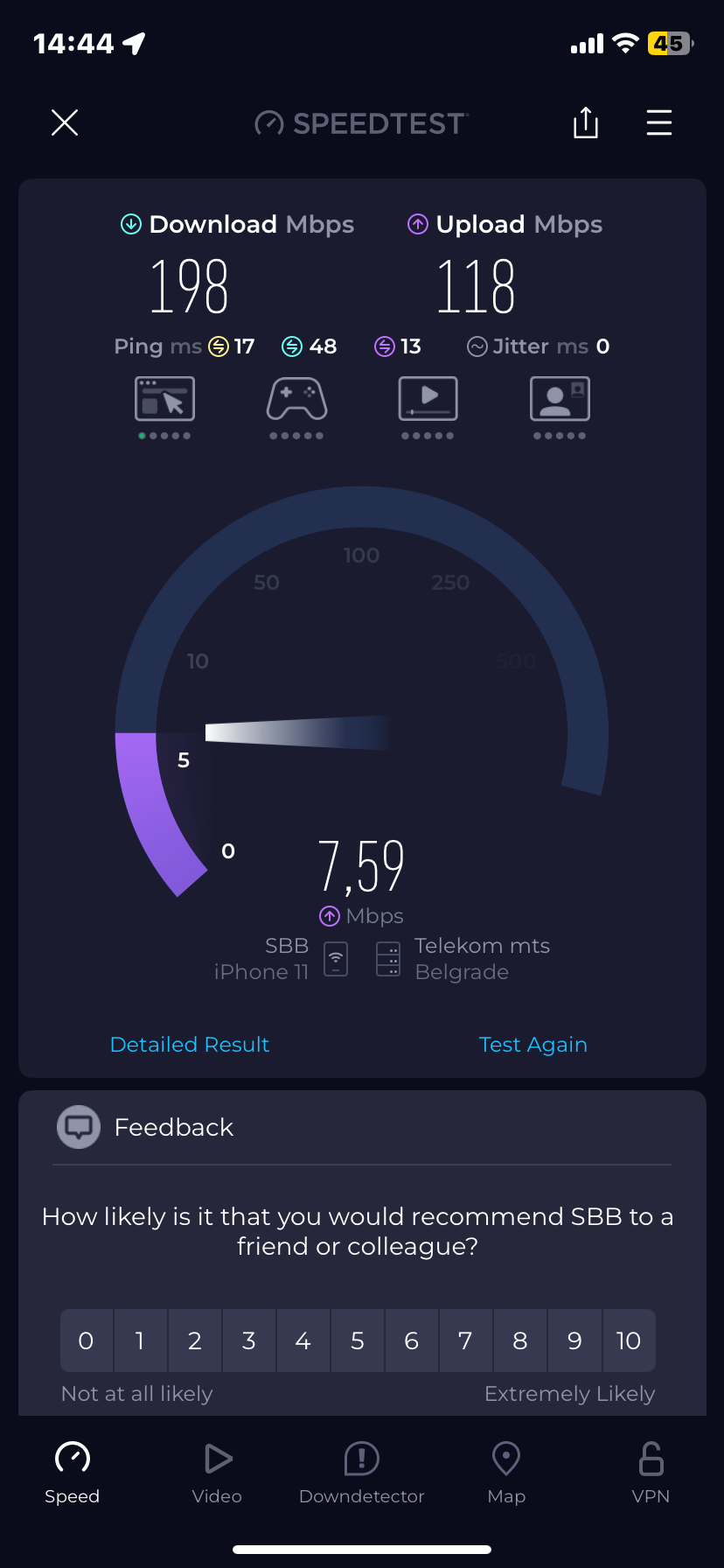Open the Detailed Result link
Viewport: 724px width, 1568px height.
point(190,1044)
